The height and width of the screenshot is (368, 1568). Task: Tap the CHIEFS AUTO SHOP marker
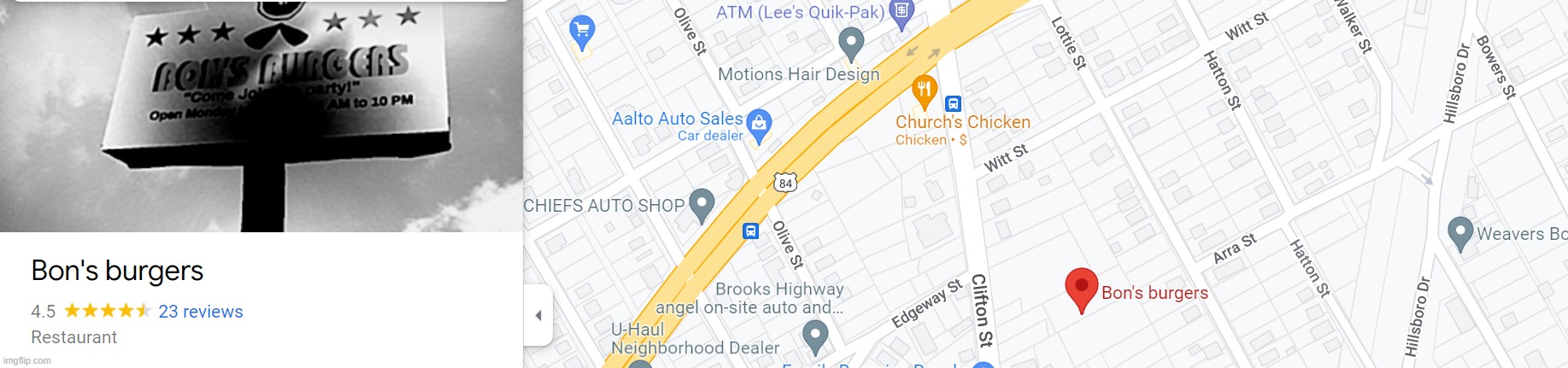point(702,203)
